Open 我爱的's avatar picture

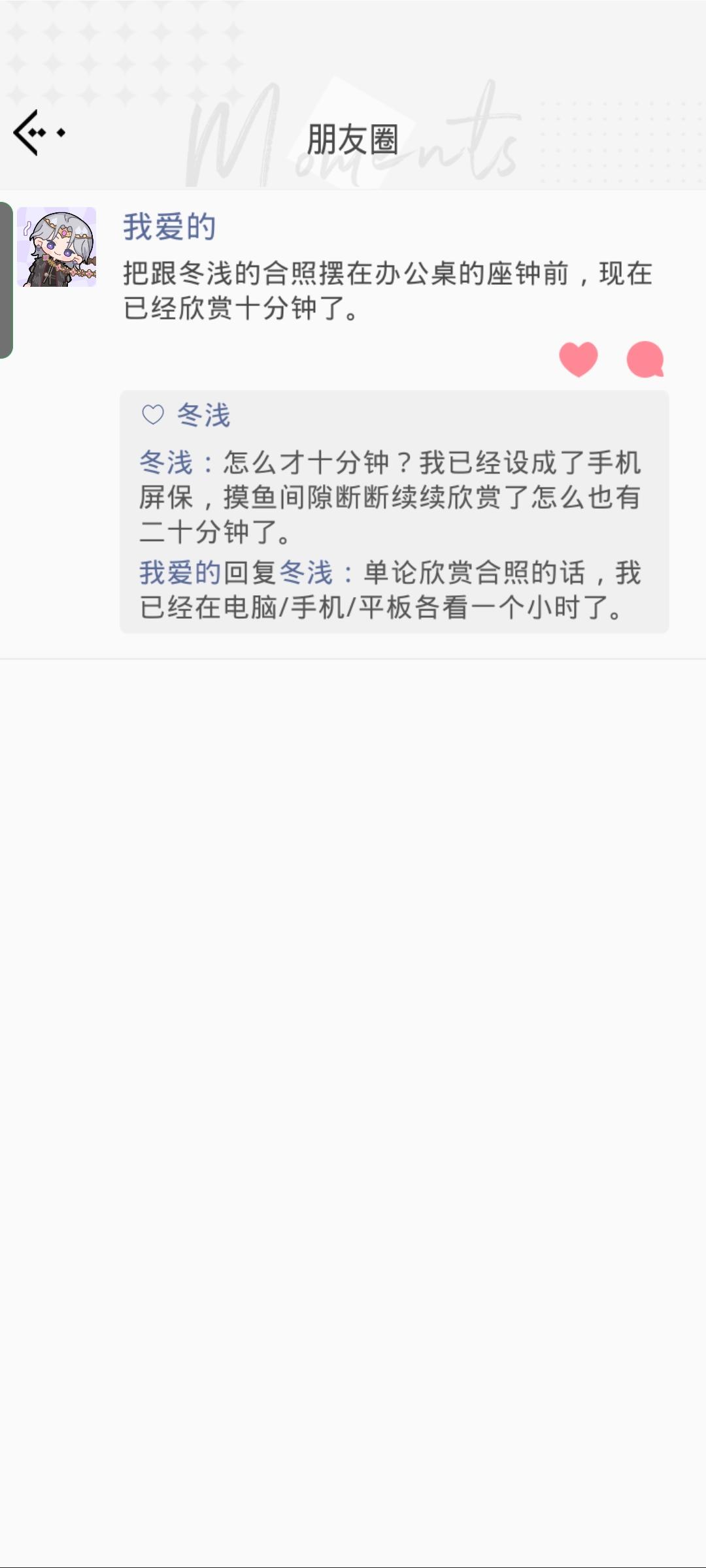(57, 247)
